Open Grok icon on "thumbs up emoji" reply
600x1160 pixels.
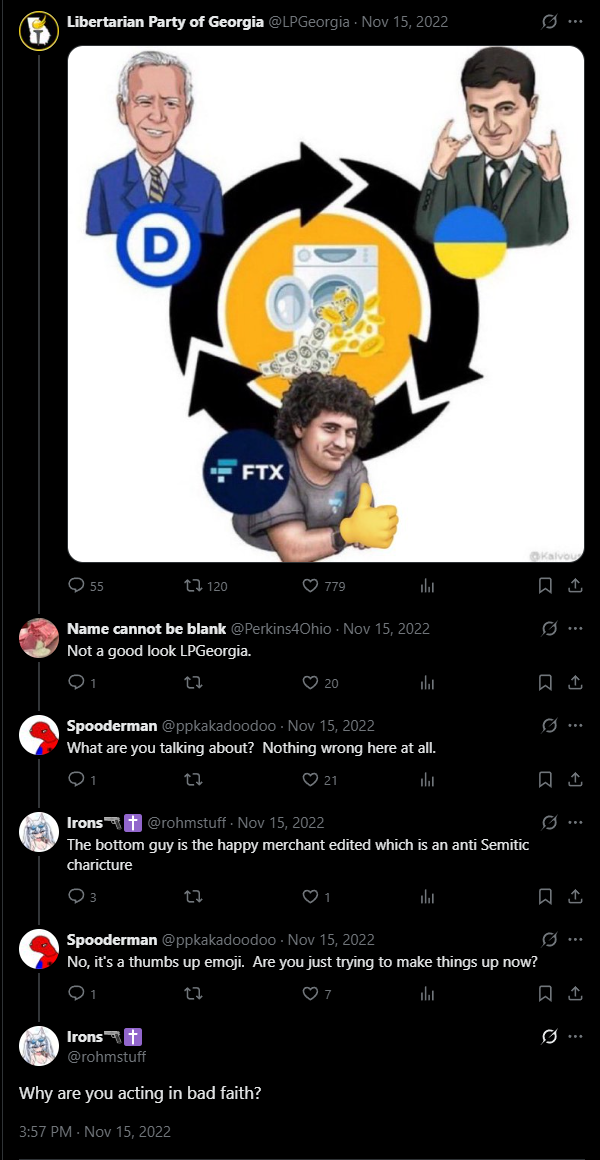click(x=549, y=940)
